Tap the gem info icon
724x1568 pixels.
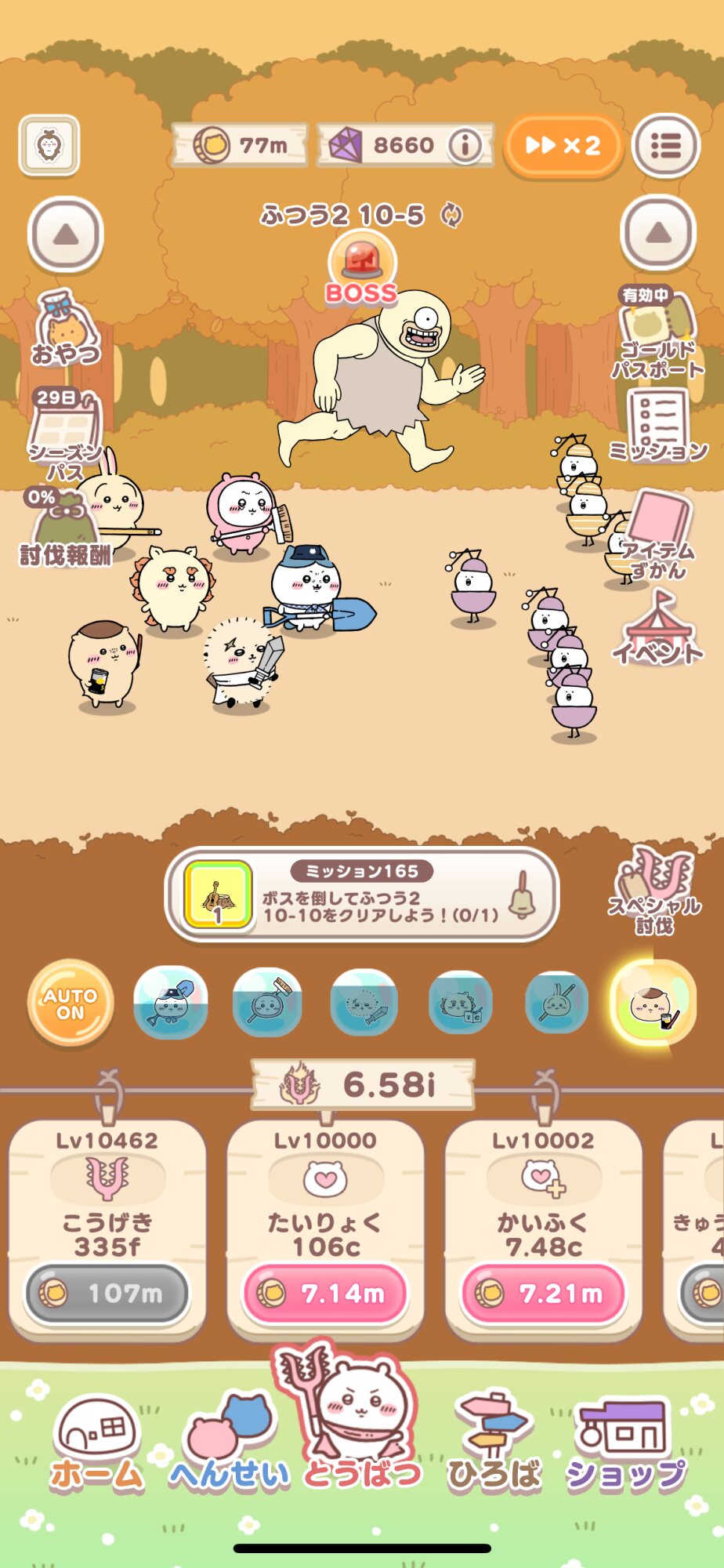tap(465, 146)
